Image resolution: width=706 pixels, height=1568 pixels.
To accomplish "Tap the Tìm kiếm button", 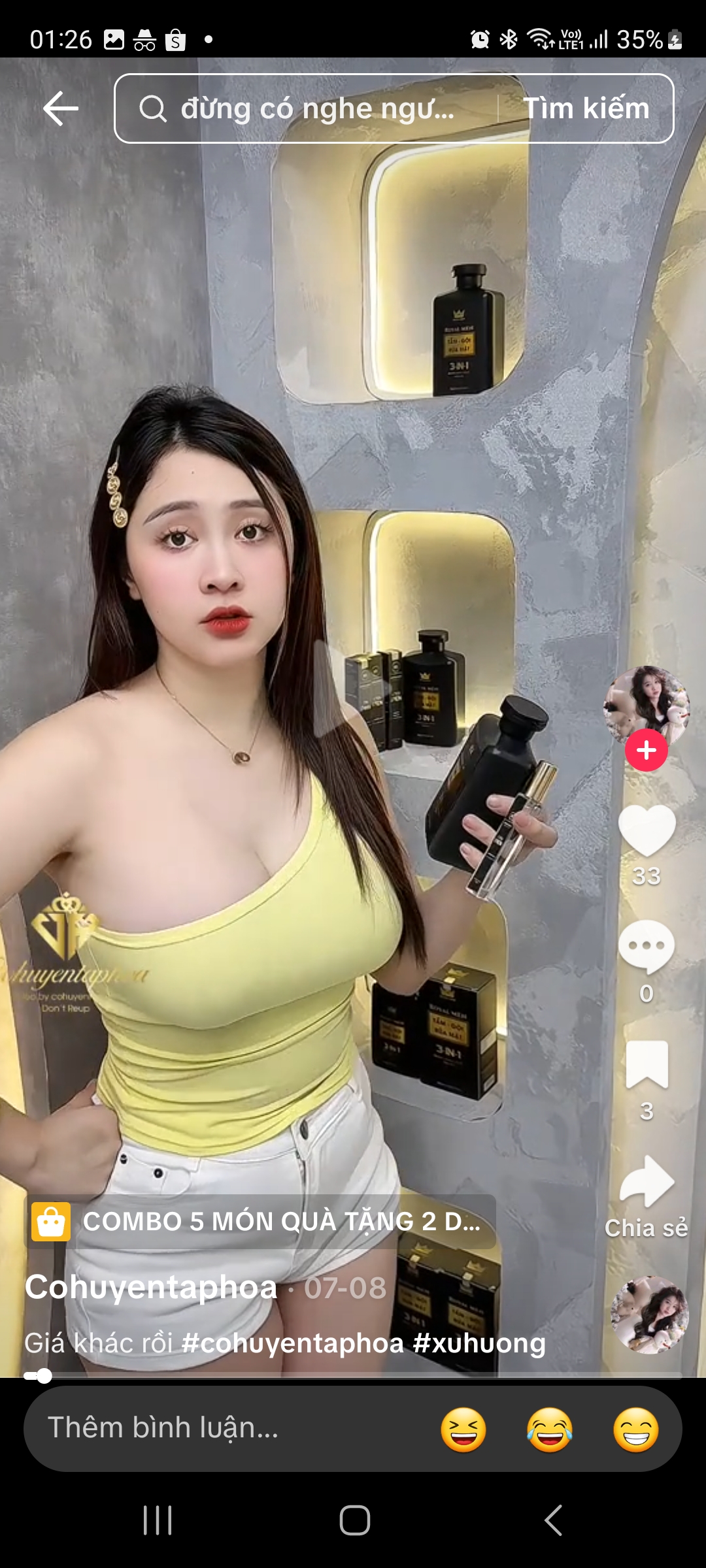I will tap(586, 108).
